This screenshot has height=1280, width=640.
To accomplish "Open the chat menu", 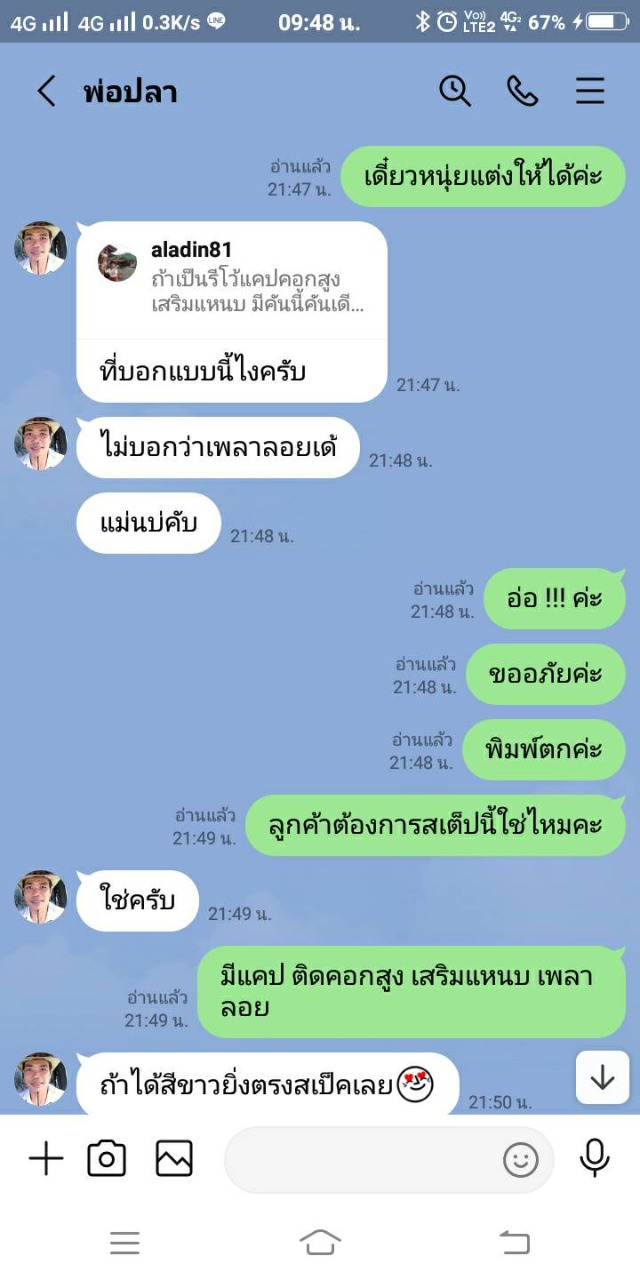I will coord(590,91).
